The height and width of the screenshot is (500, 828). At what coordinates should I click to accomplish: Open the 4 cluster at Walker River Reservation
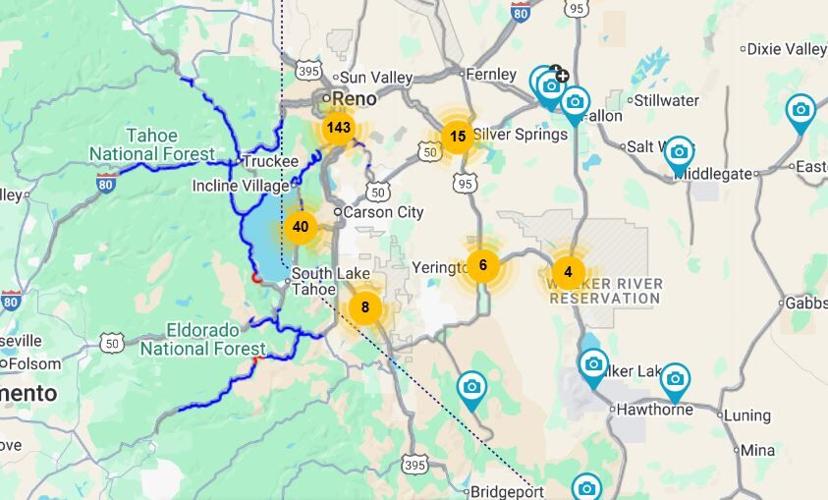point(568,271)
